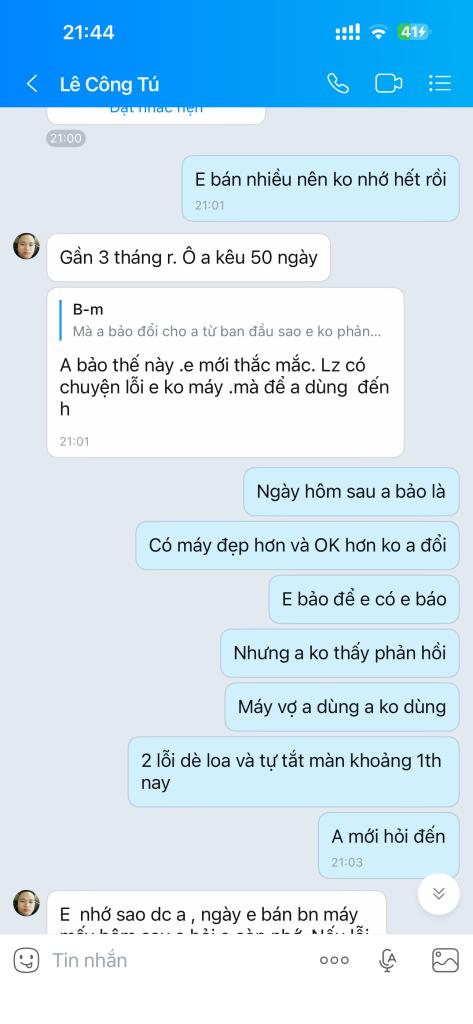Open the contact avatar beside Gần 3 tháng message
Image resolution: width=473 pixels, height=1024 pixels.
[x=27, y=246]
